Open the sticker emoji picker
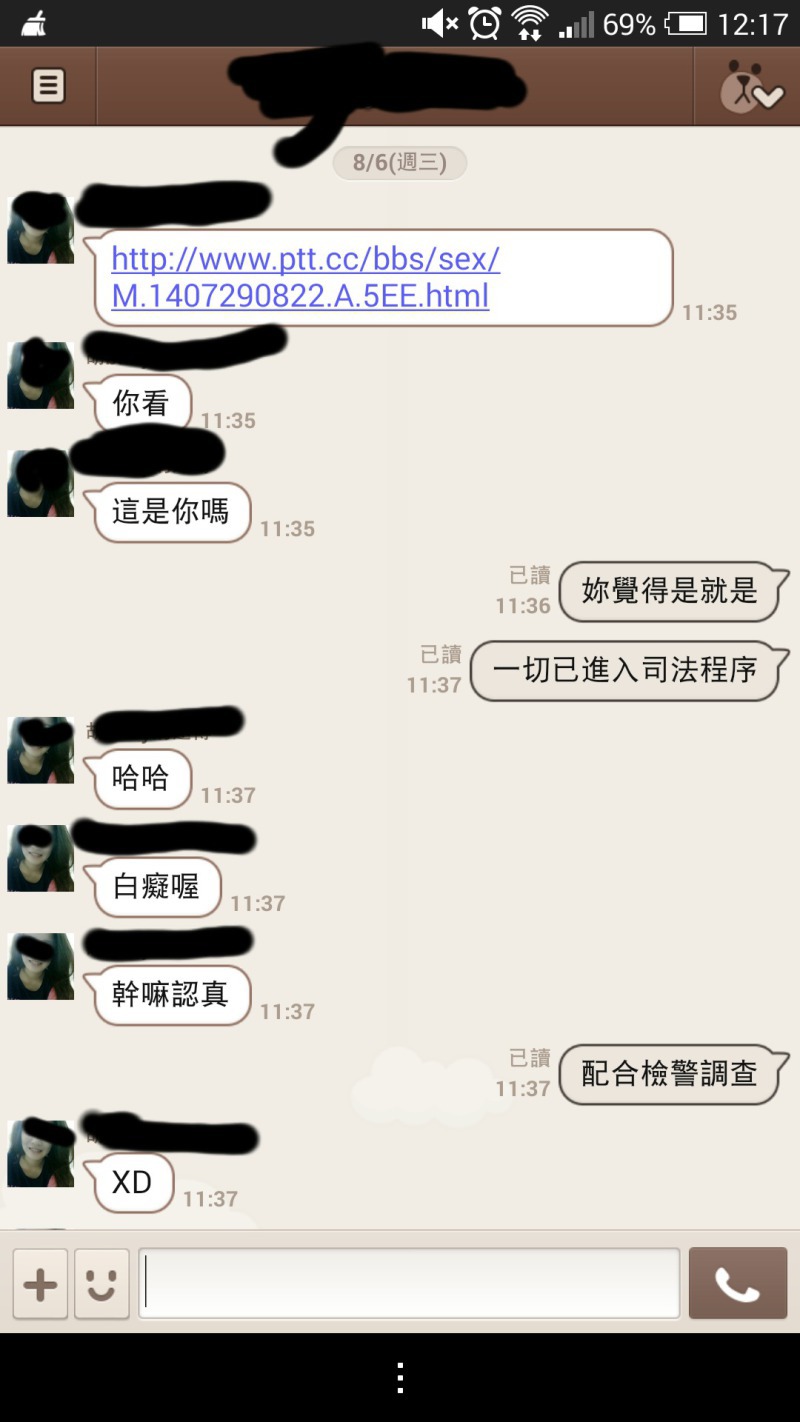 click(x=101, y=1284)
